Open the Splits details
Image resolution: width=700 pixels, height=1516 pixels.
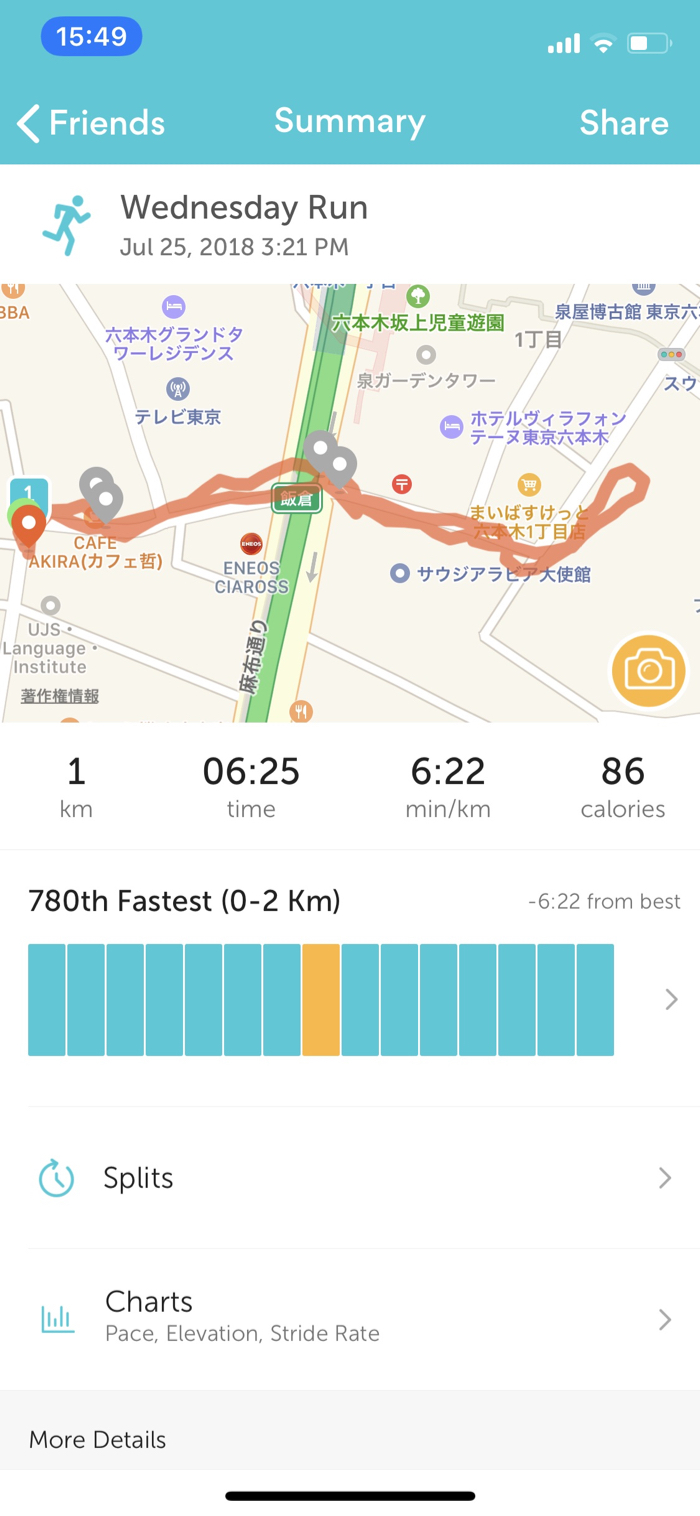[350, 1178]
